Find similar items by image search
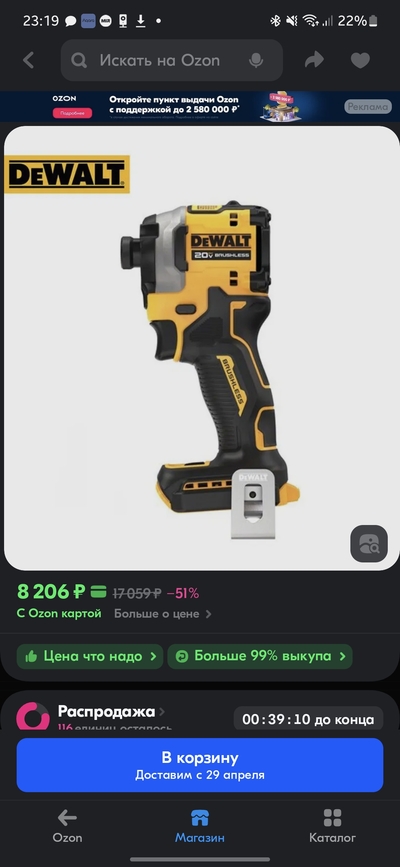This screenshot has width=400, height=867. click(x=369, y=544)
